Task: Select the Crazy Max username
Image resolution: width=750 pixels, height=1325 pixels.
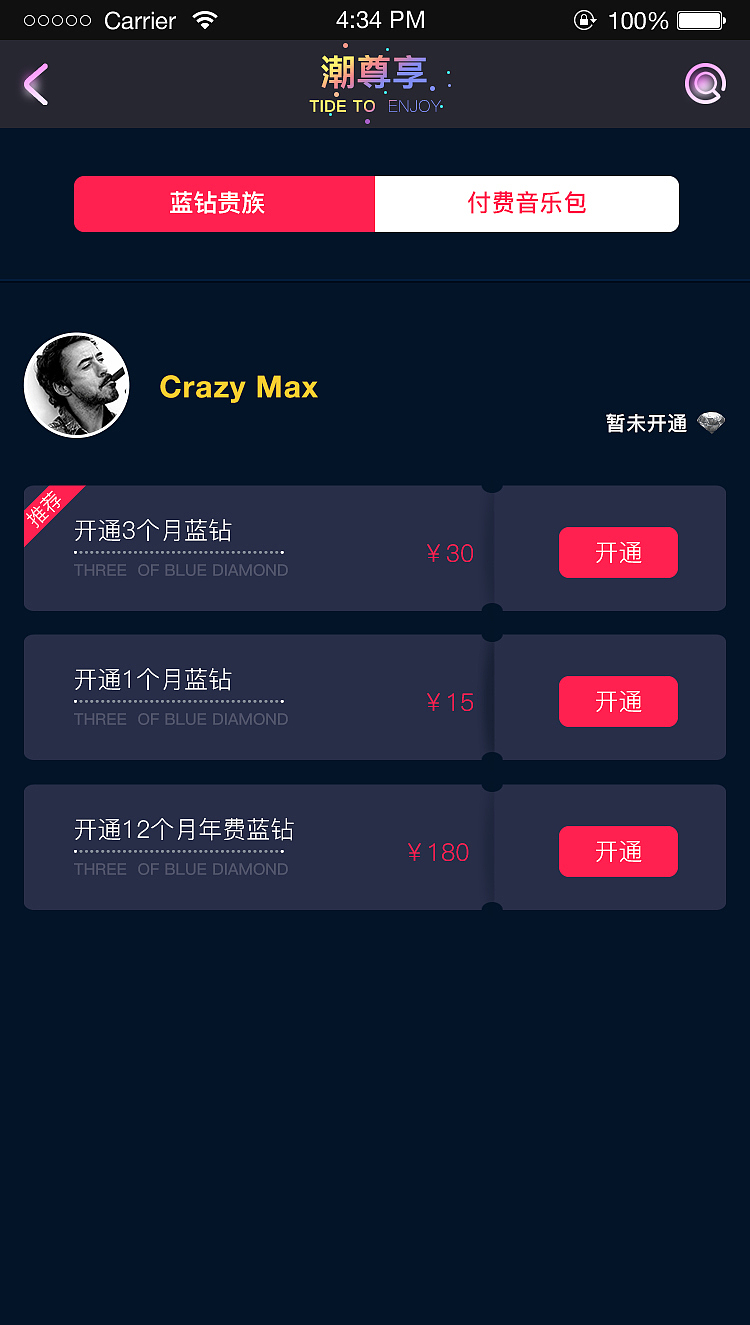Action: click(238, 387)
